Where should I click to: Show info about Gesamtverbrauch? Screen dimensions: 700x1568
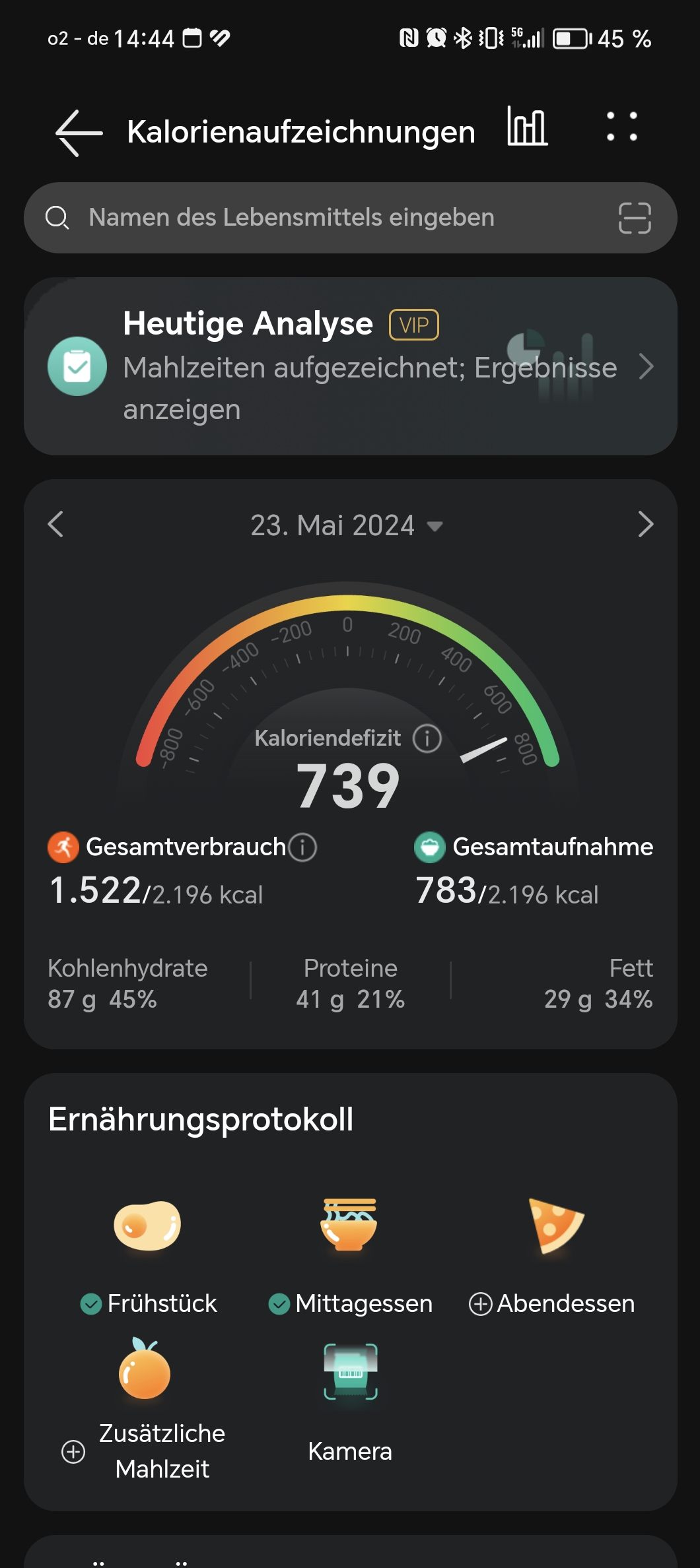pyautogui.click(x=303, y=847)
